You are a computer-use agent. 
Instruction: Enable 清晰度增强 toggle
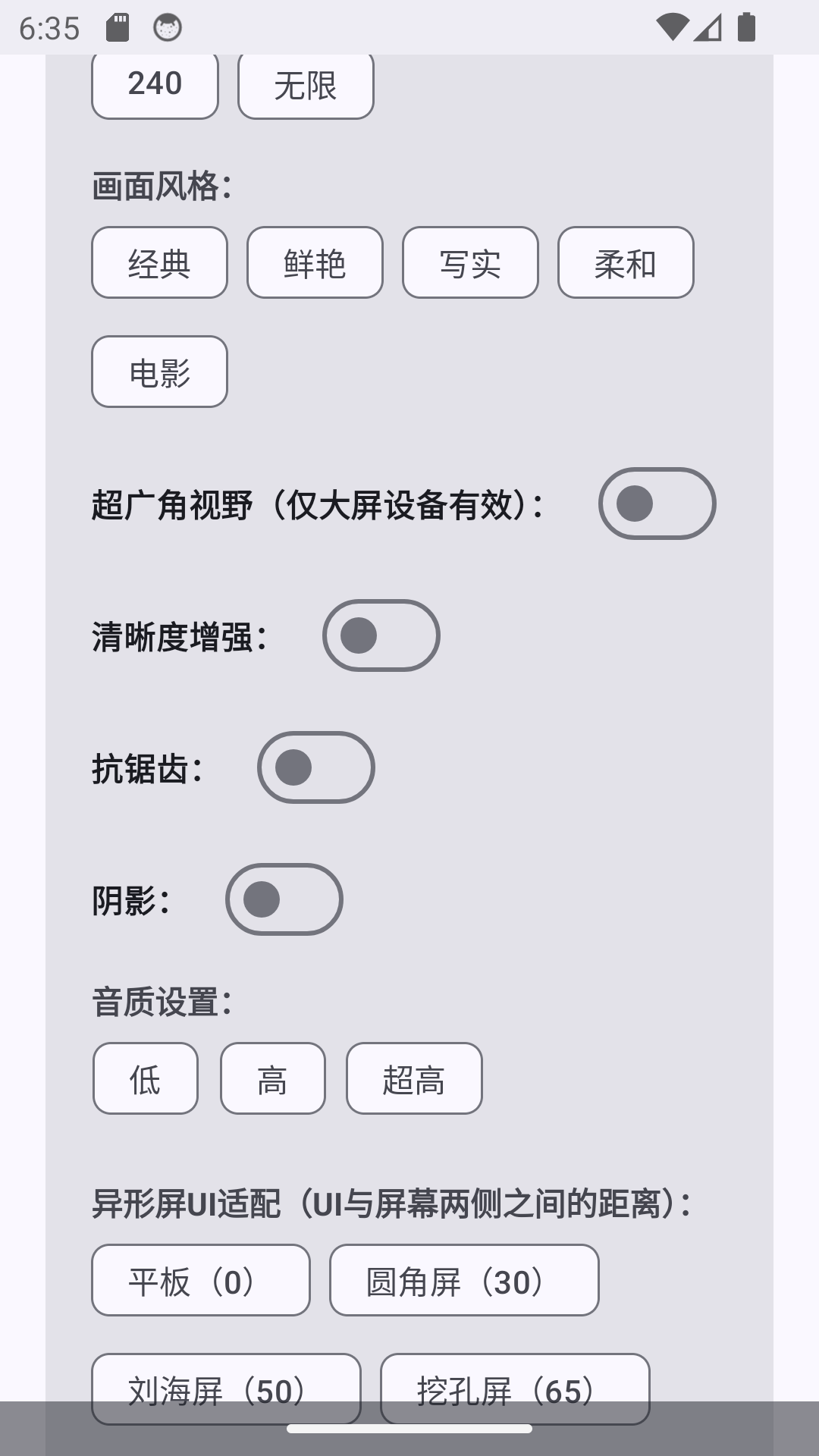point(381,635)
